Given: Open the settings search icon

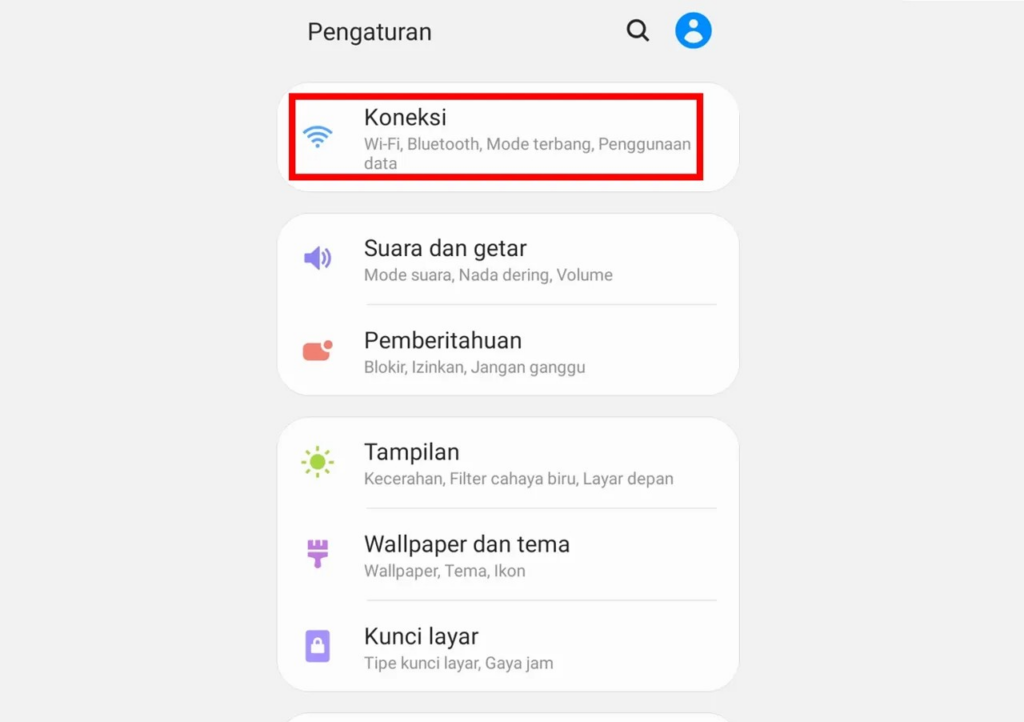Looking at the screenshot, I should [x=637, y=31].
